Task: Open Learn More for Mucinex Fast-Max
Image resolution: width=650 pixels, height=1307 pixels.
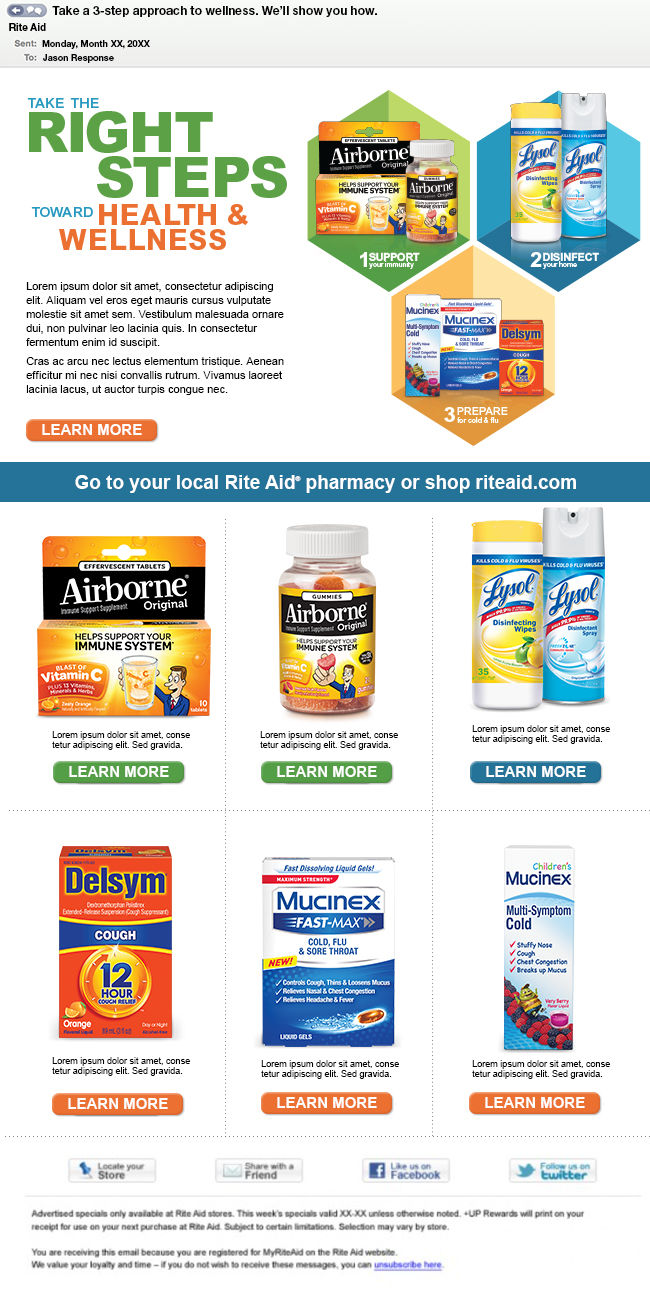Action: (x=326, y=1103)
